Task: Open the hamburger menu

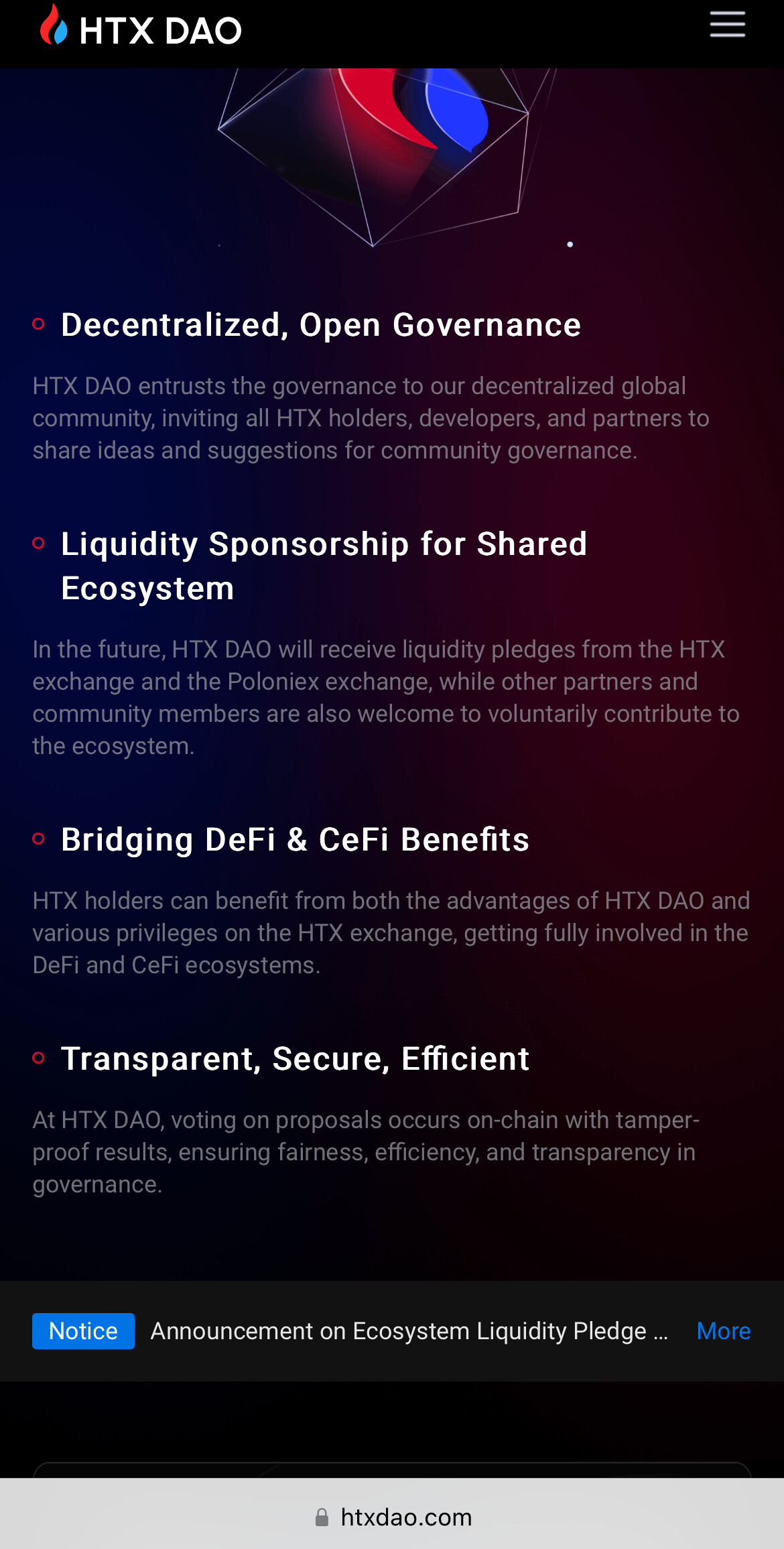Action: coord(728,24)
